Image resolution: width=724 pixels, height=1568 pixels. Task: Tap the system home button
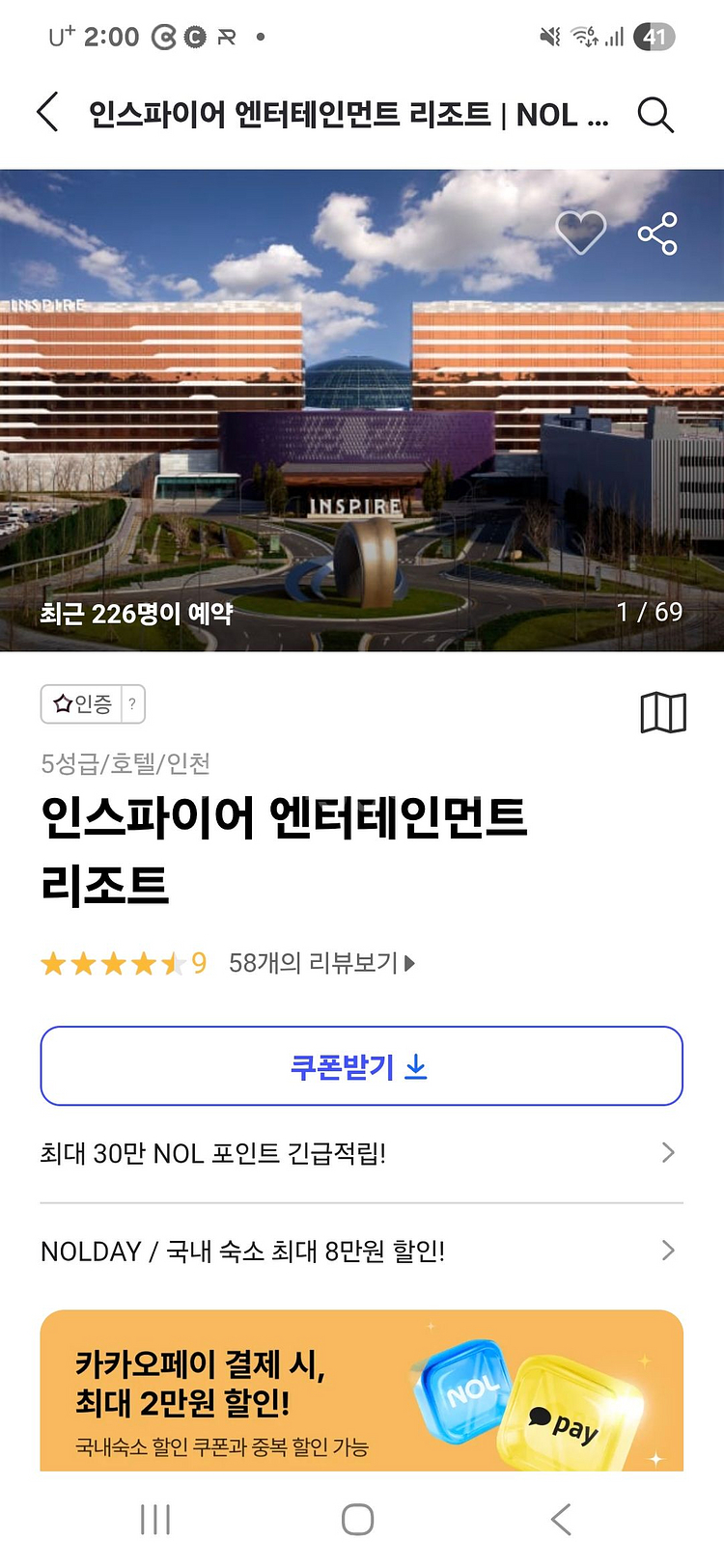pos(357,1520)
